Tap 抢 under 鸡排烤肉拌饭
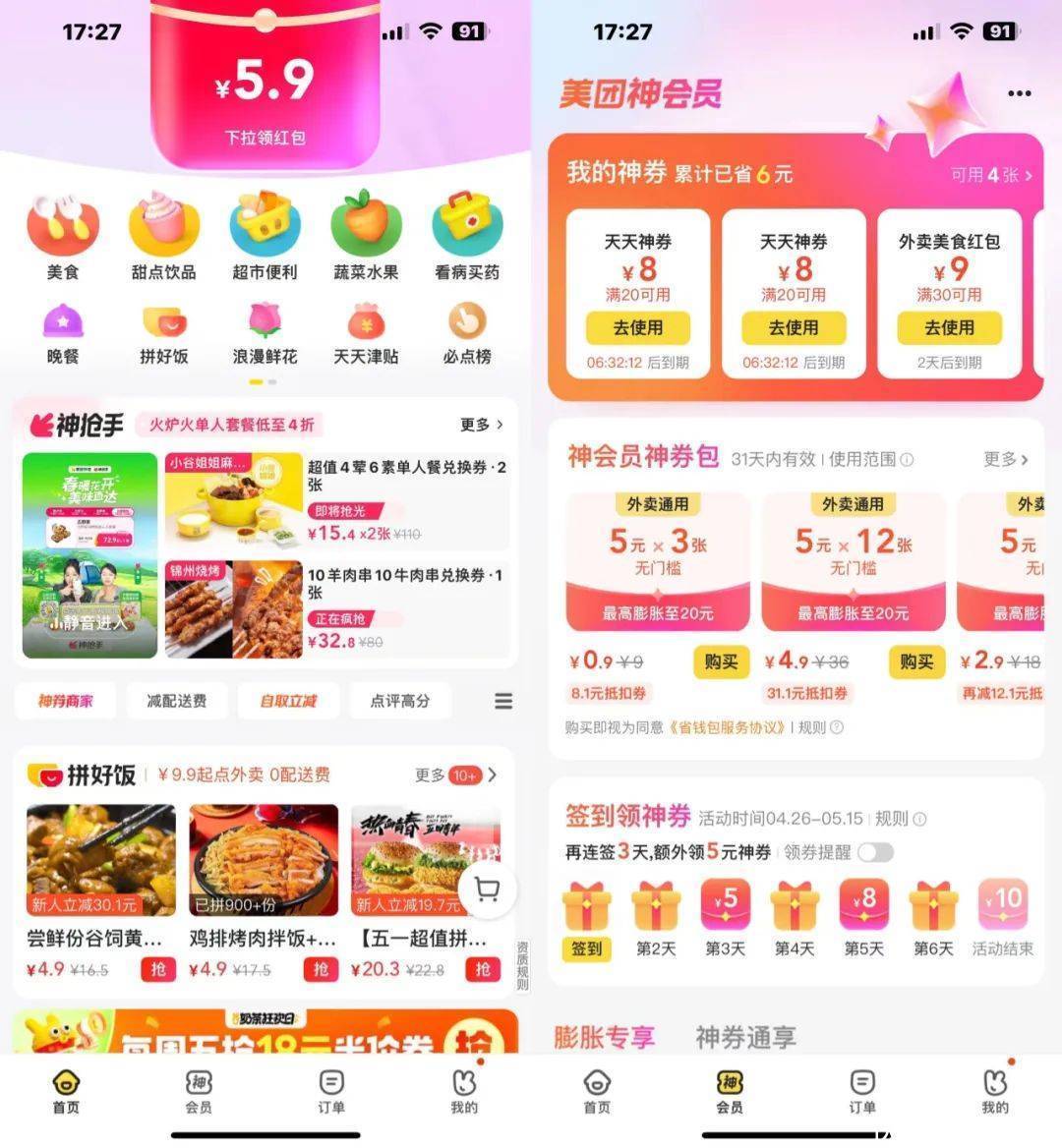Screen dimensions: 1062x1148 click(x=321, y=969)
